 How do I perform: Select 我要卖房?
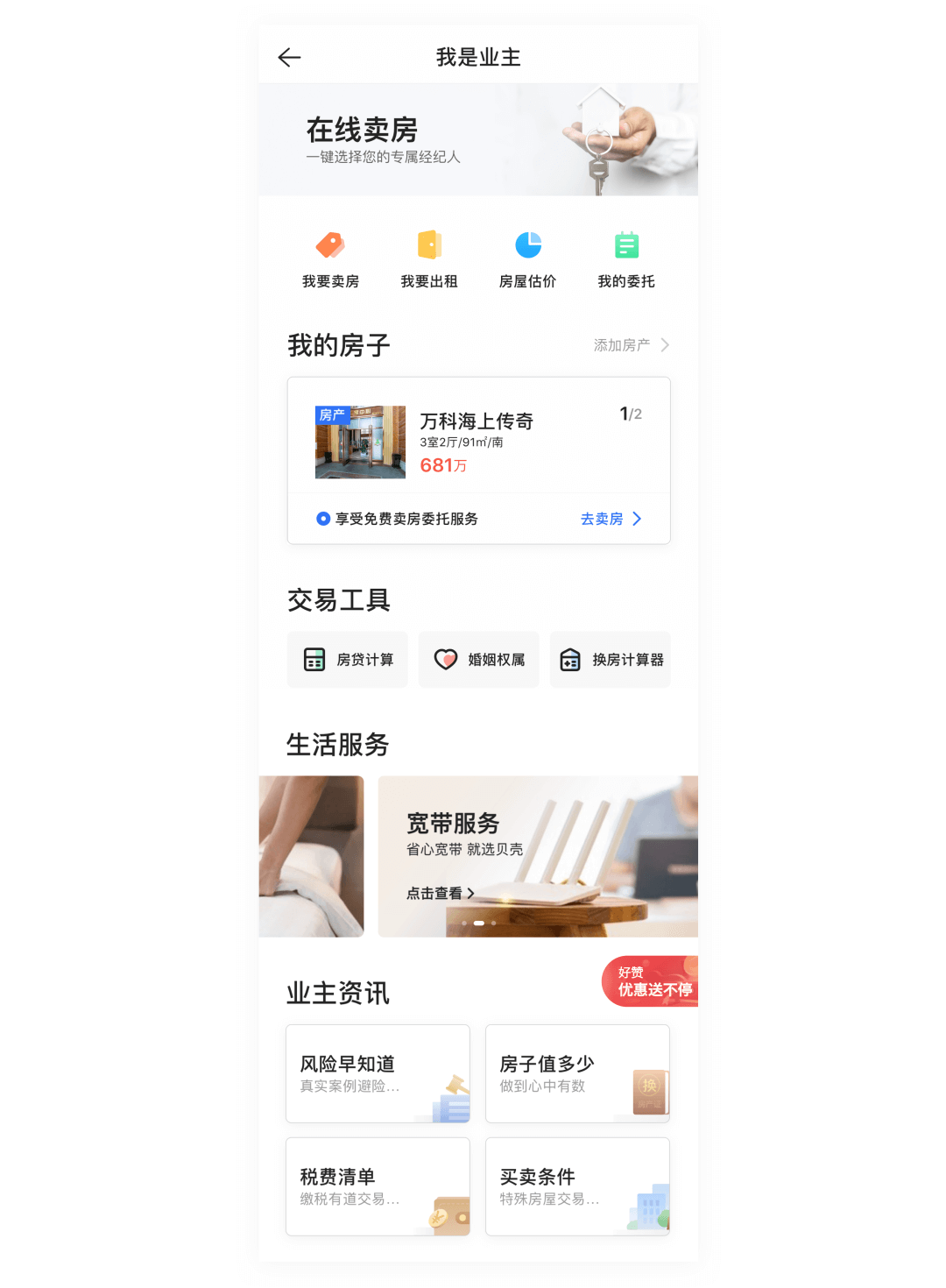tap(330, 258)
